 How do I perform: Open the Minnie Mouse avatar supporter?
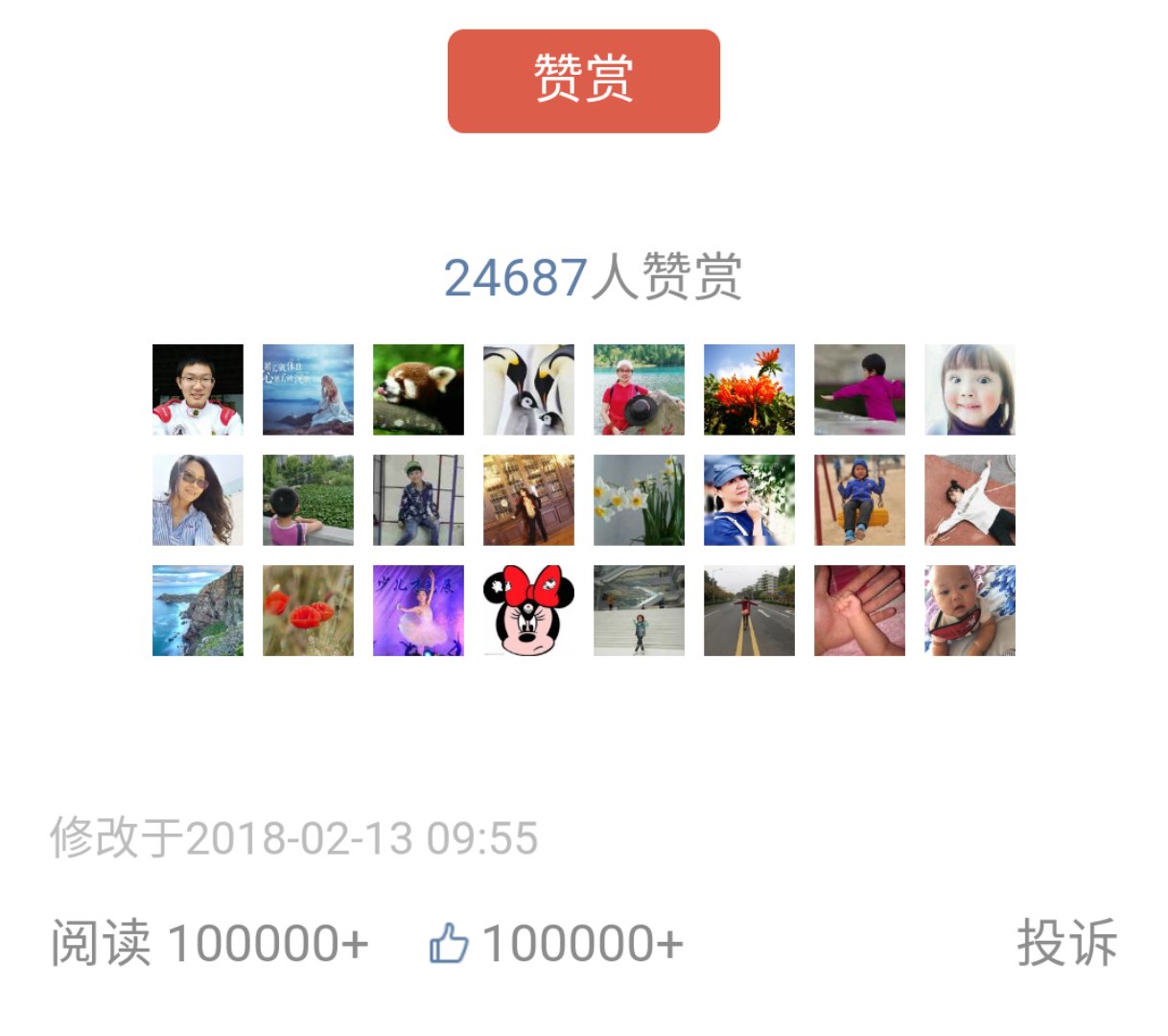pyautogui.click(x=528, y=611)
